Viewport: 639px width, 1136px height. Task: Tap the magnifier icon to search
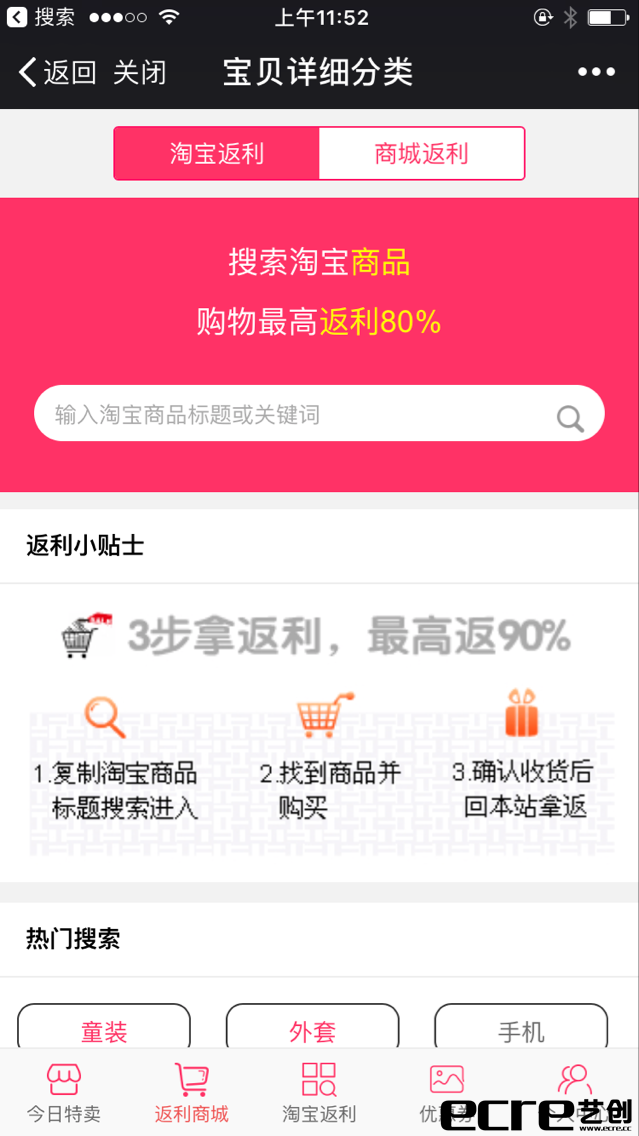570,418
